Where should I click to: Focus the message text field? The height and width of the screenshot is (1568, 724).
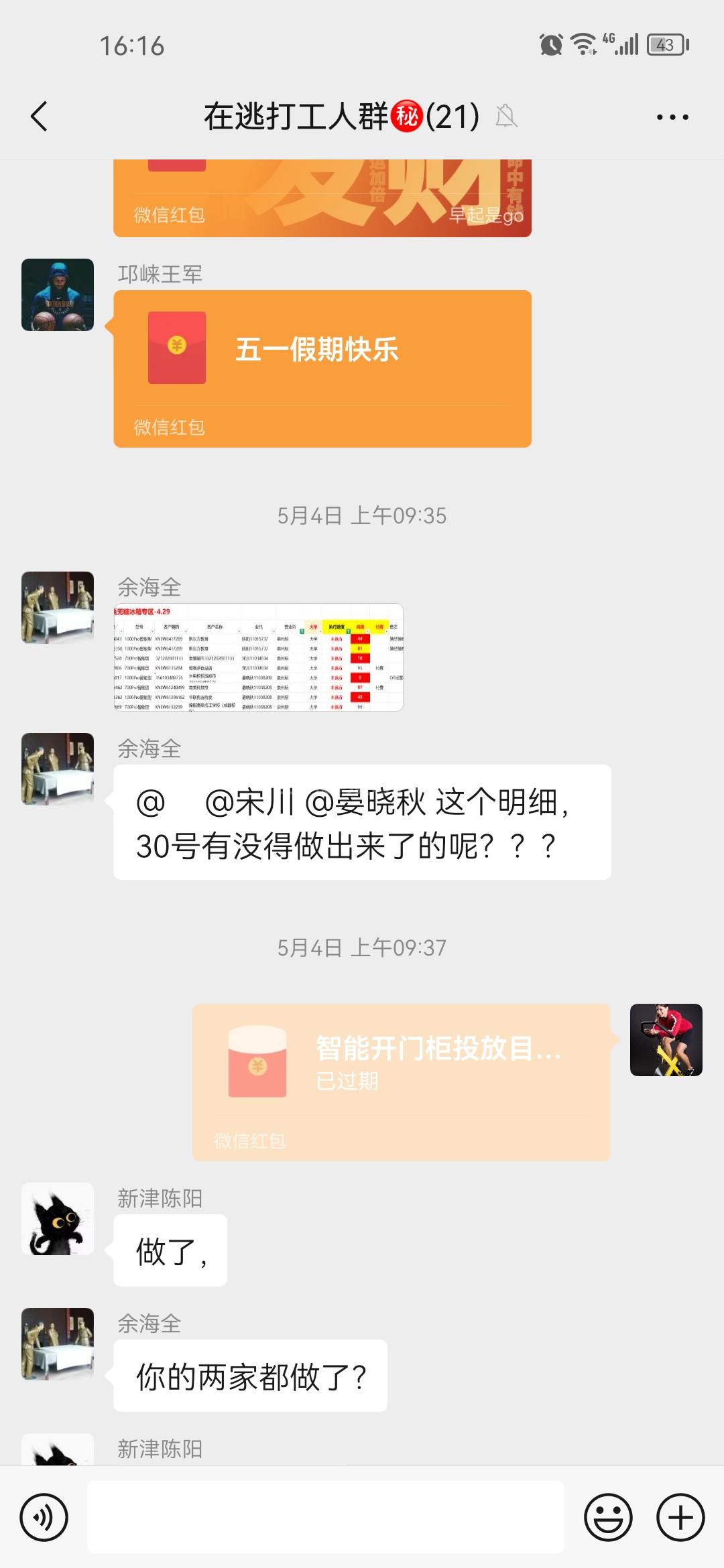point(325,1517)
